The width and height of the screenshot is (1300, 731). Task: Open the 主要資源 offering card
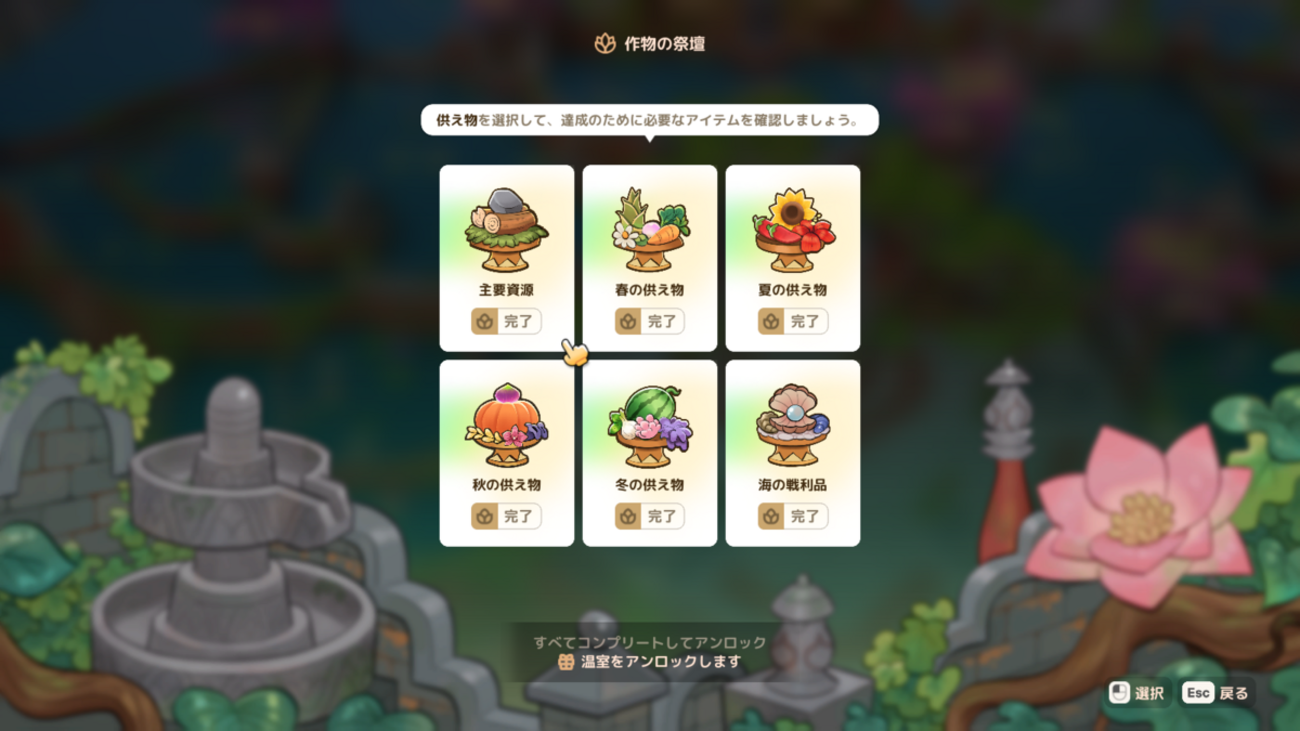pos(506,257)
